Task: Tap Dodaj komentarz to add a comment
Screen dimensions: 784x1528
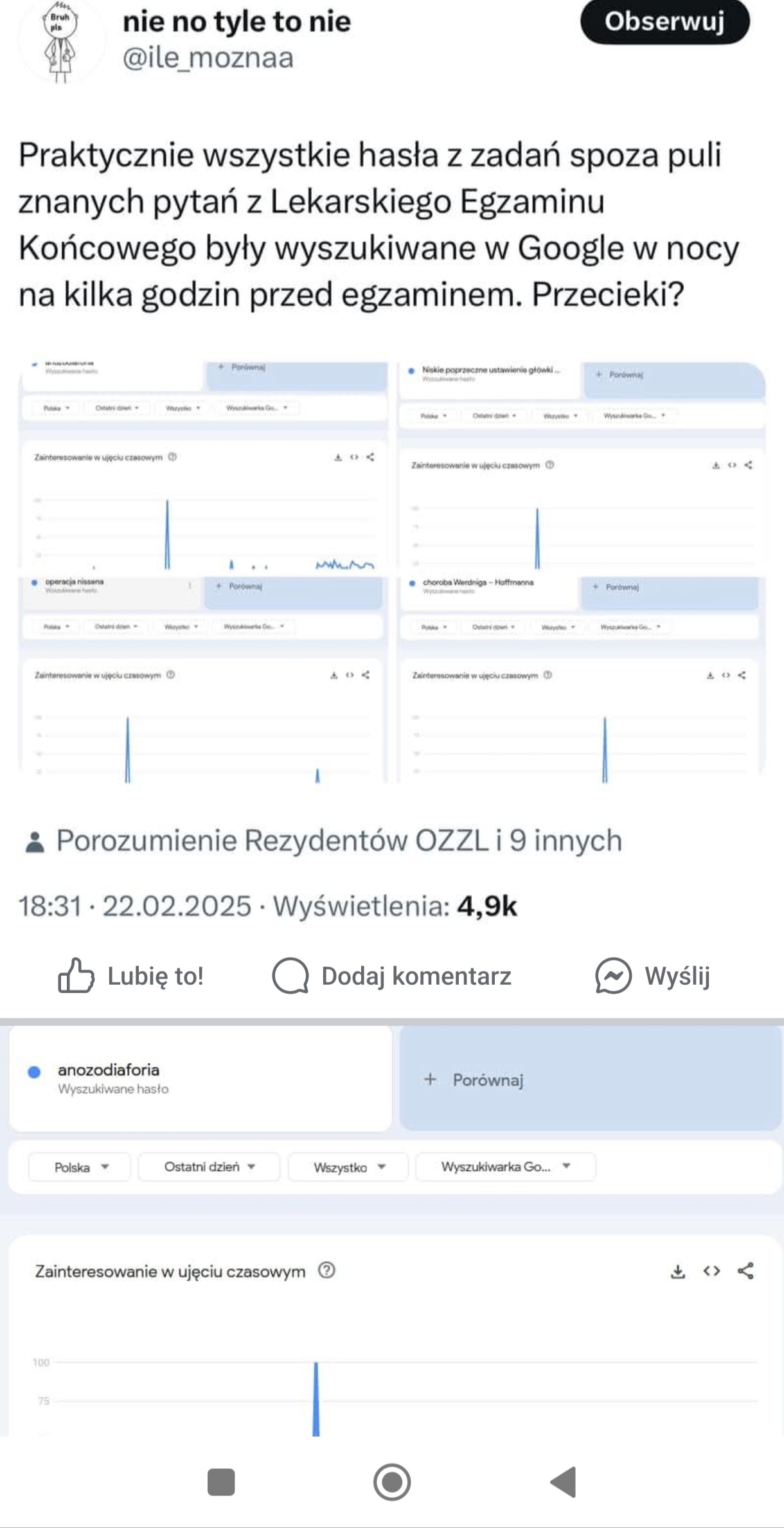Action: point(392,976)
